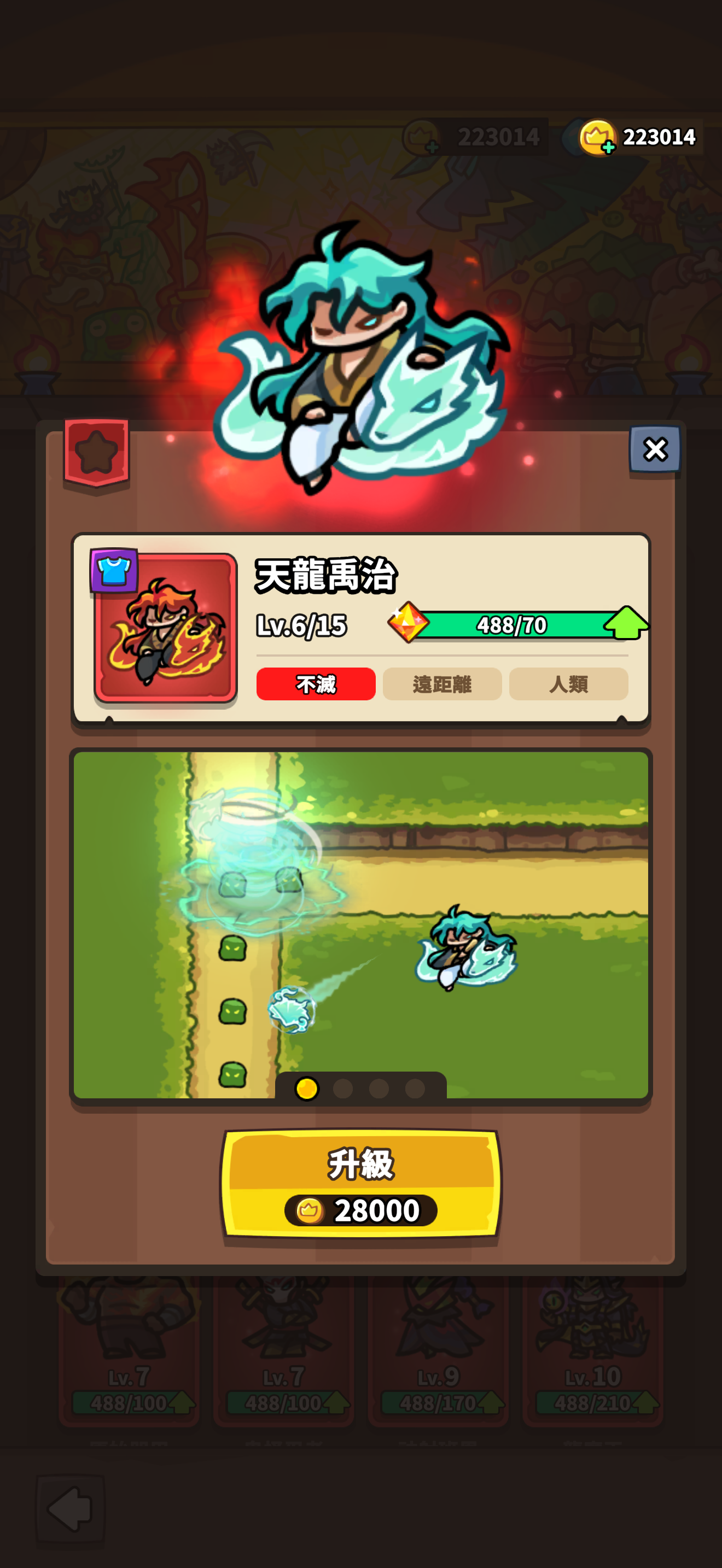The height and width of the screenshot is (1568, 722).
Task: Select the 不滅 tag
Action: tap(316, 683)
